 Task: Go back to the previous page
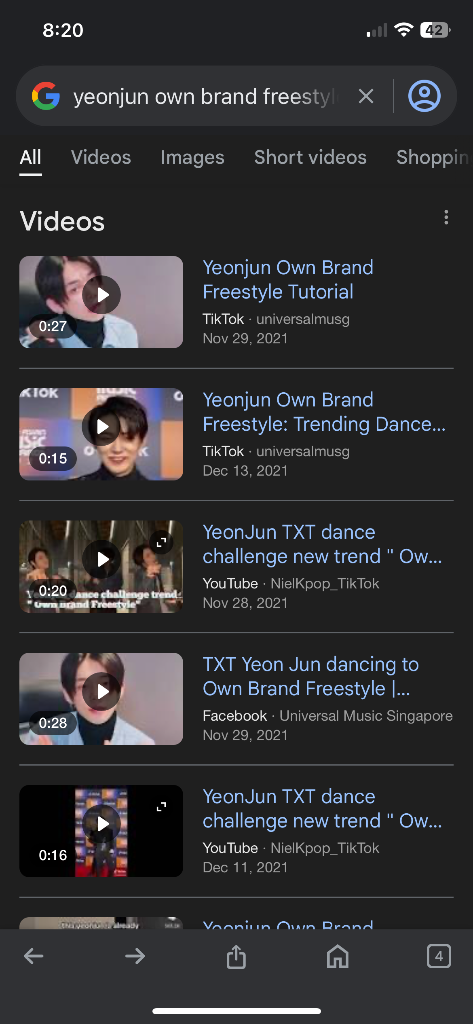click(33, 957)
